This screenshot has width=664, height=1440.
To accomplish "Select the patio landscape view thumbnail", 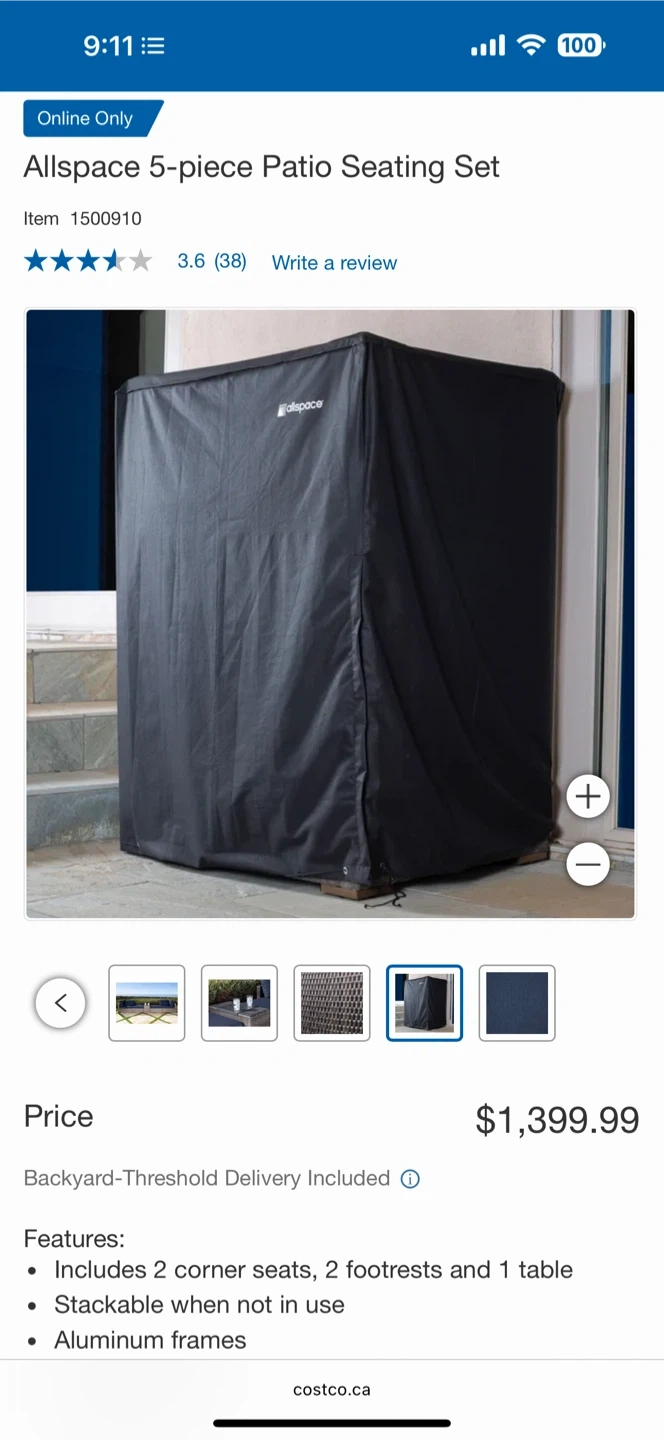I will (147, 1003).
